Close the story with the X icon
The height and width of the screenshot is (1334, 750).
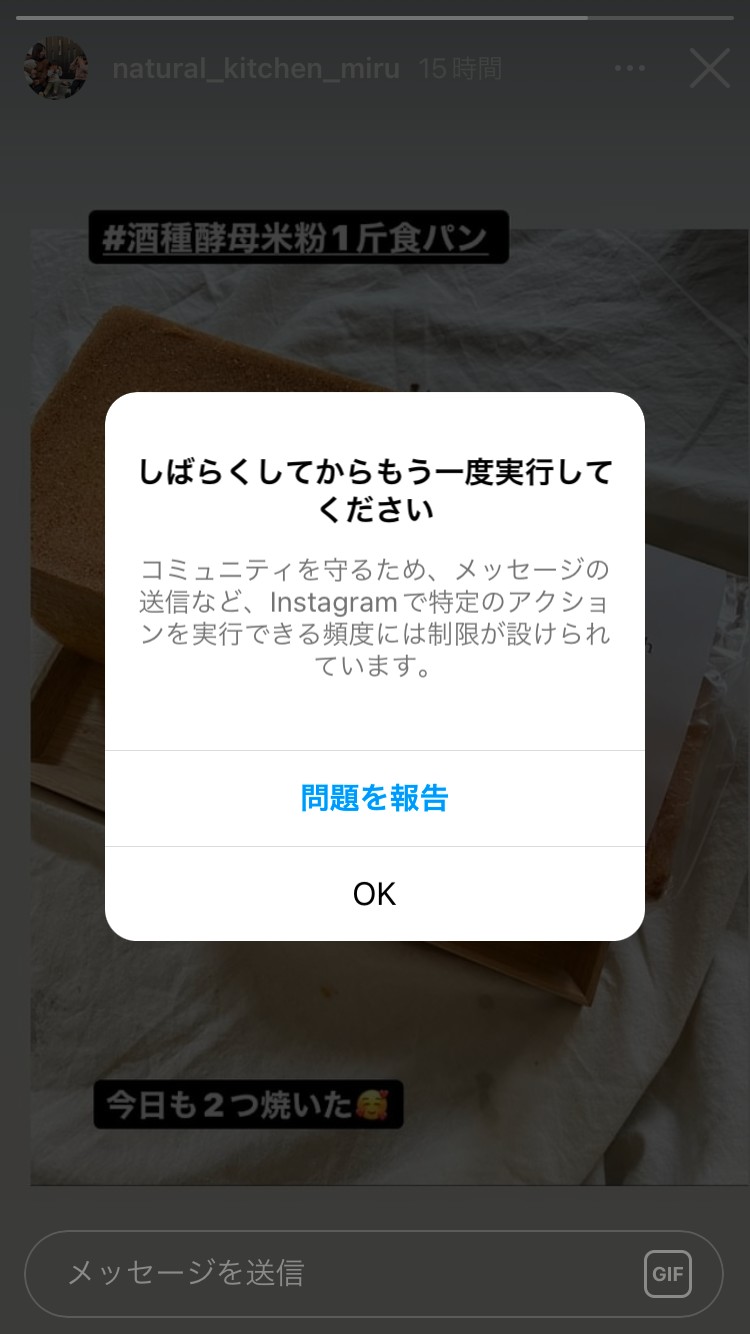pos(710,69)
